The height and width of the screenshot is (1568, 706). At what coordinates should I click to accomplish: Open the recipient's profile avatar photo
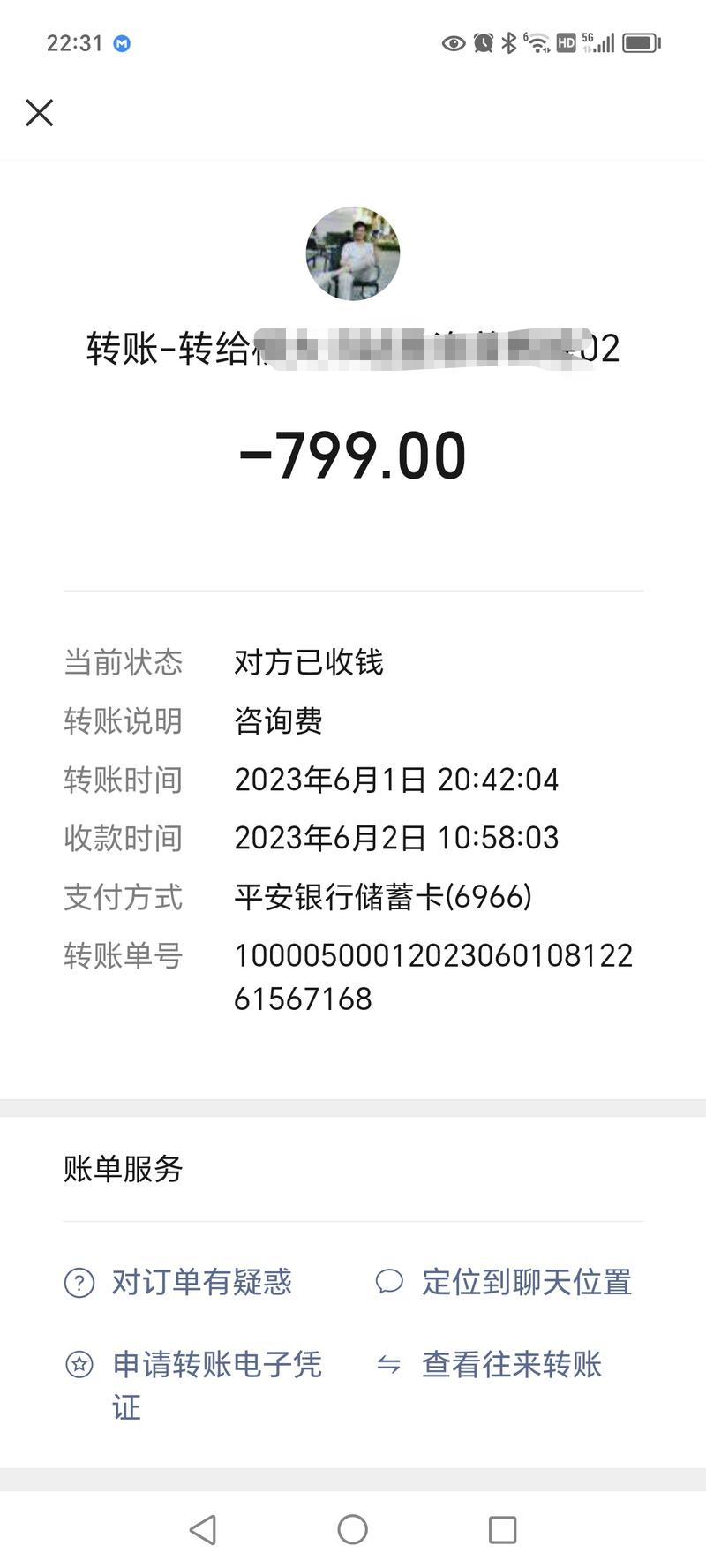352,253
